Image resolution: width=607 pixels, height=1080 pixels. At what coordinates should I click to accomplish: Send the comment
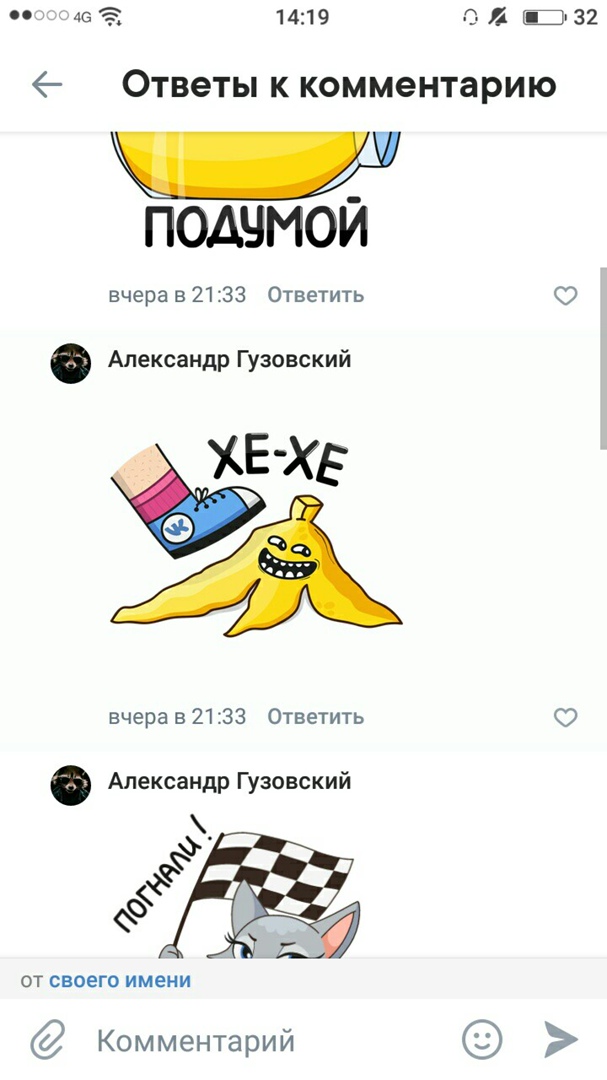click(x=561, y=1039)
